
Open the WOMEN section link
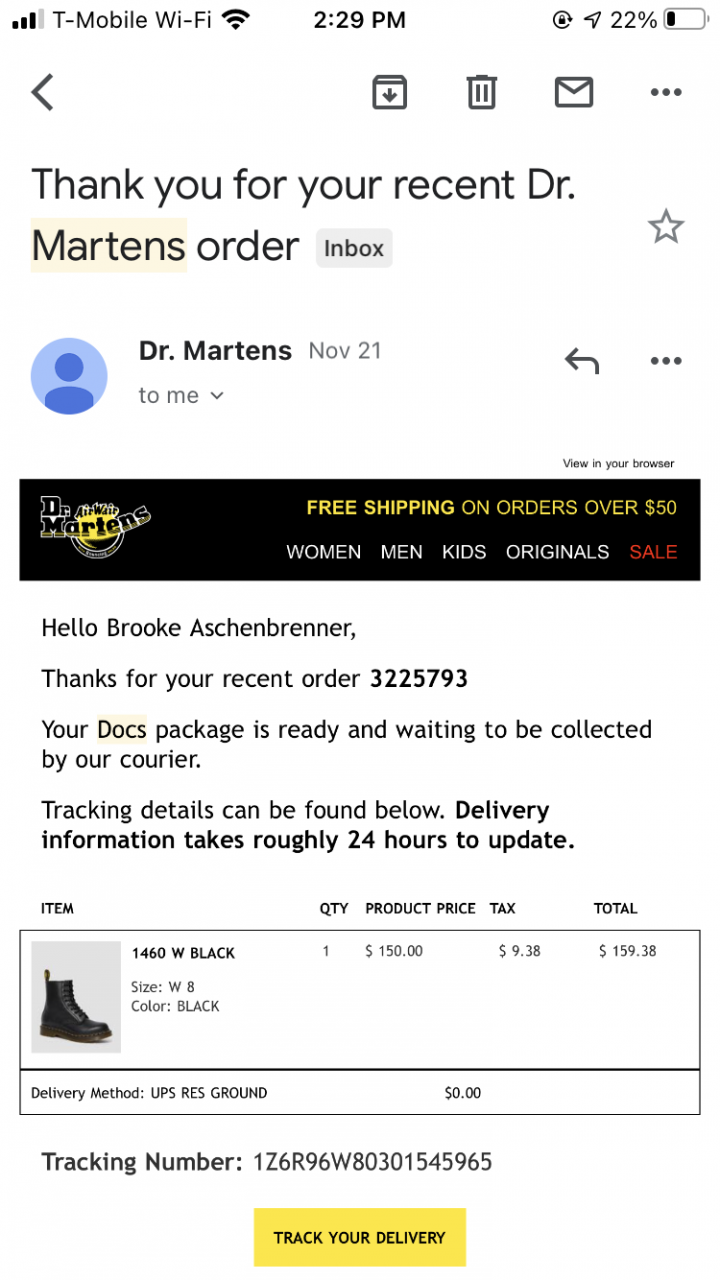click(323, 552)
